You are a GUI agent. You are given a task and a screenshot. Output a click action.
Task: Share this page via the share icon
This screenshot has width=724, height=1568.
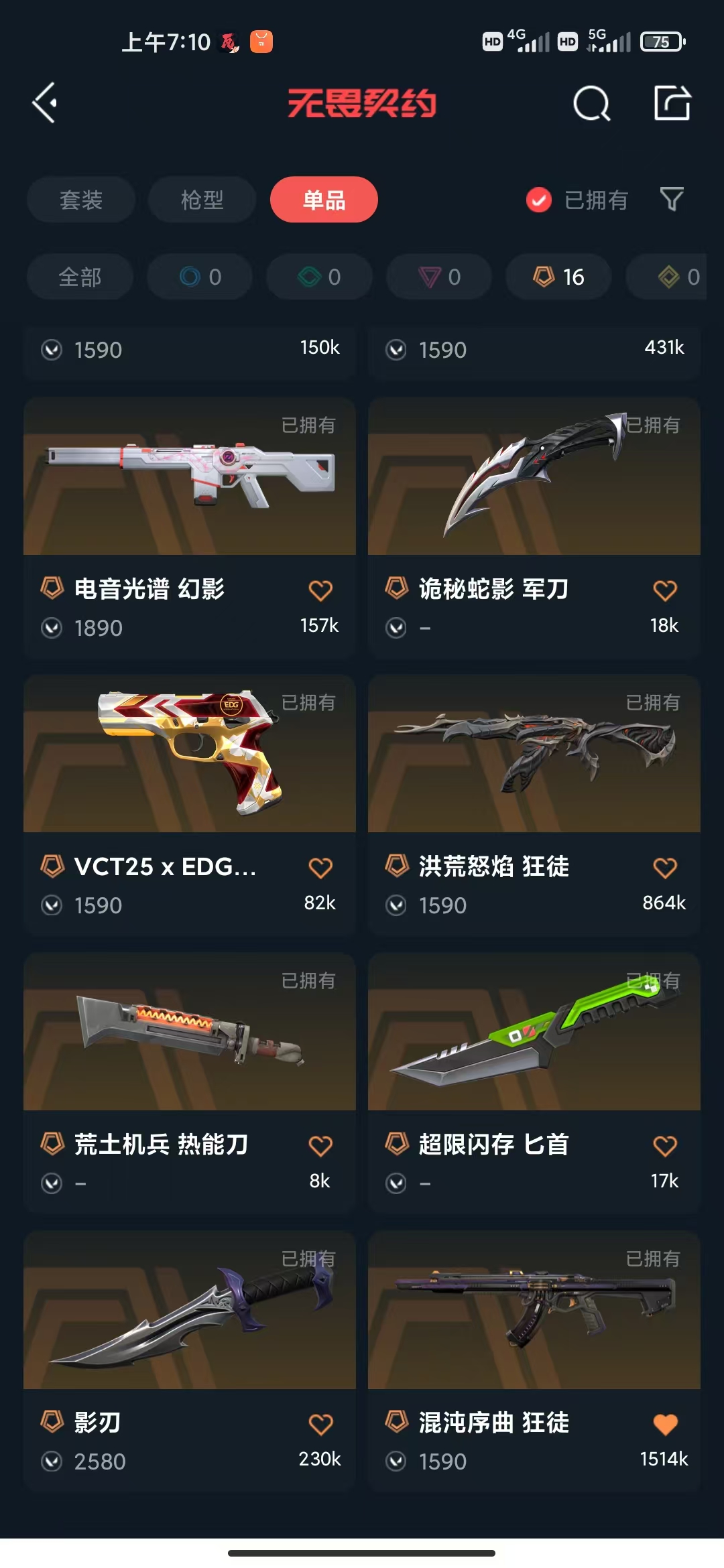(x=672, y=103)
